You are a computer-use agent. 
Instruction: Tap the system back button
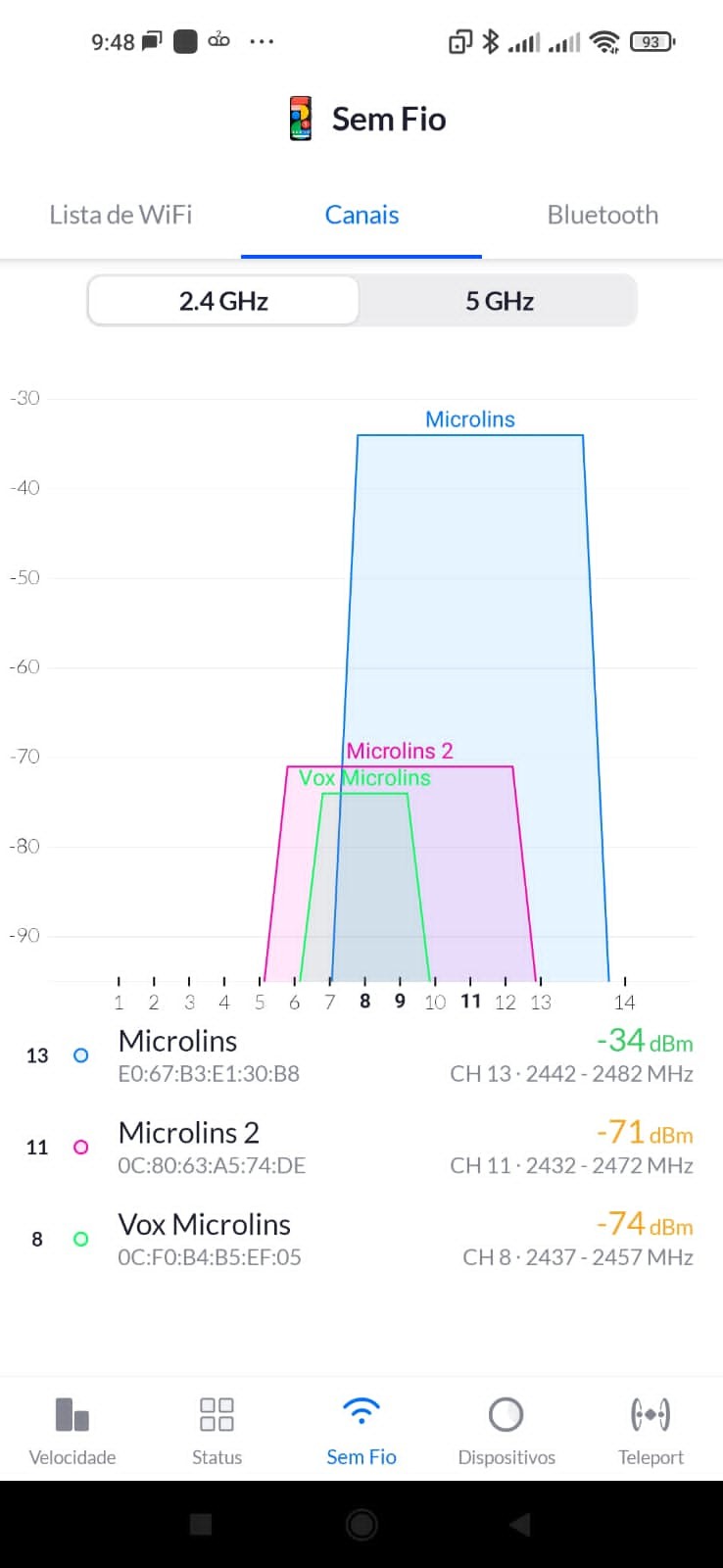click(520, 1524)
